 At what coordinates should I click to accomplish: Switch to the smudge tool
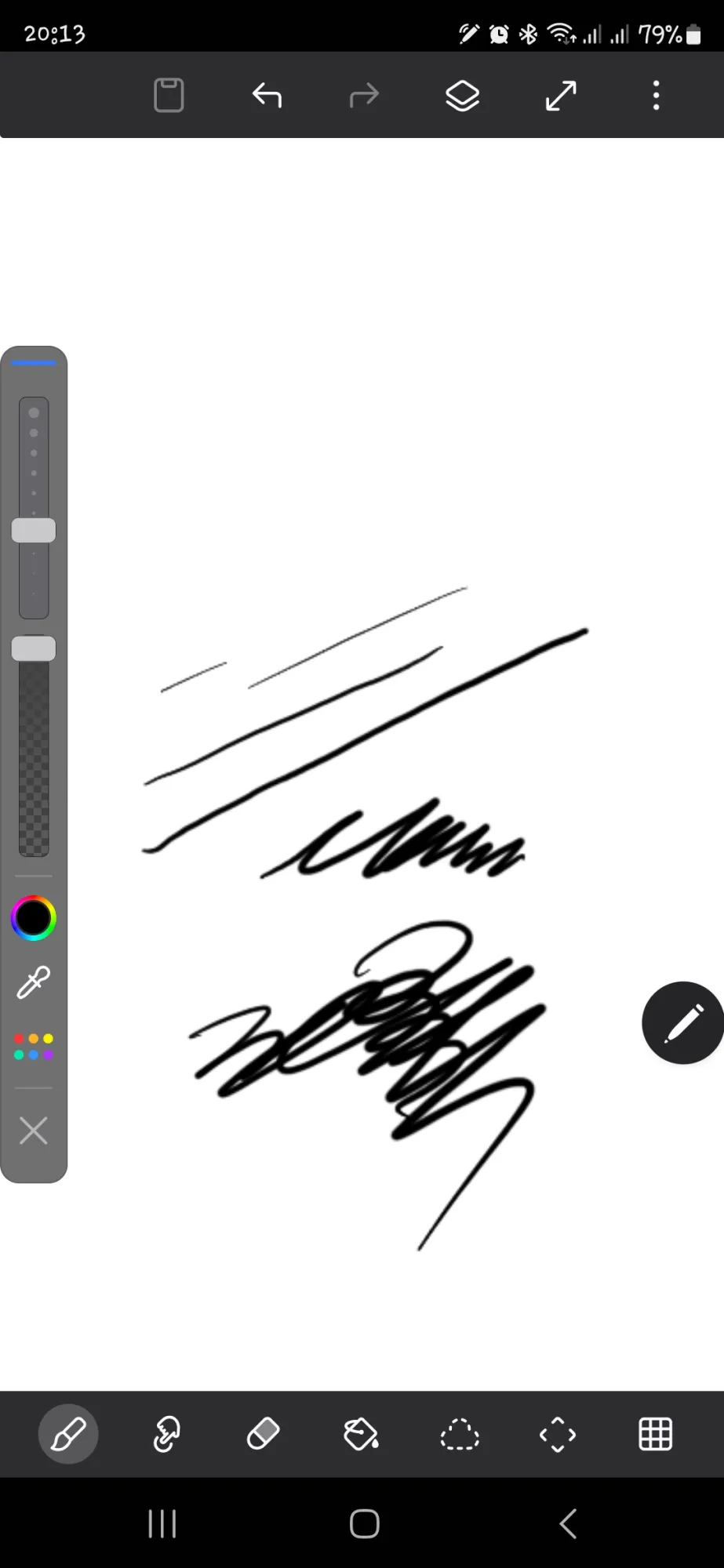[x=166, y=1435]
